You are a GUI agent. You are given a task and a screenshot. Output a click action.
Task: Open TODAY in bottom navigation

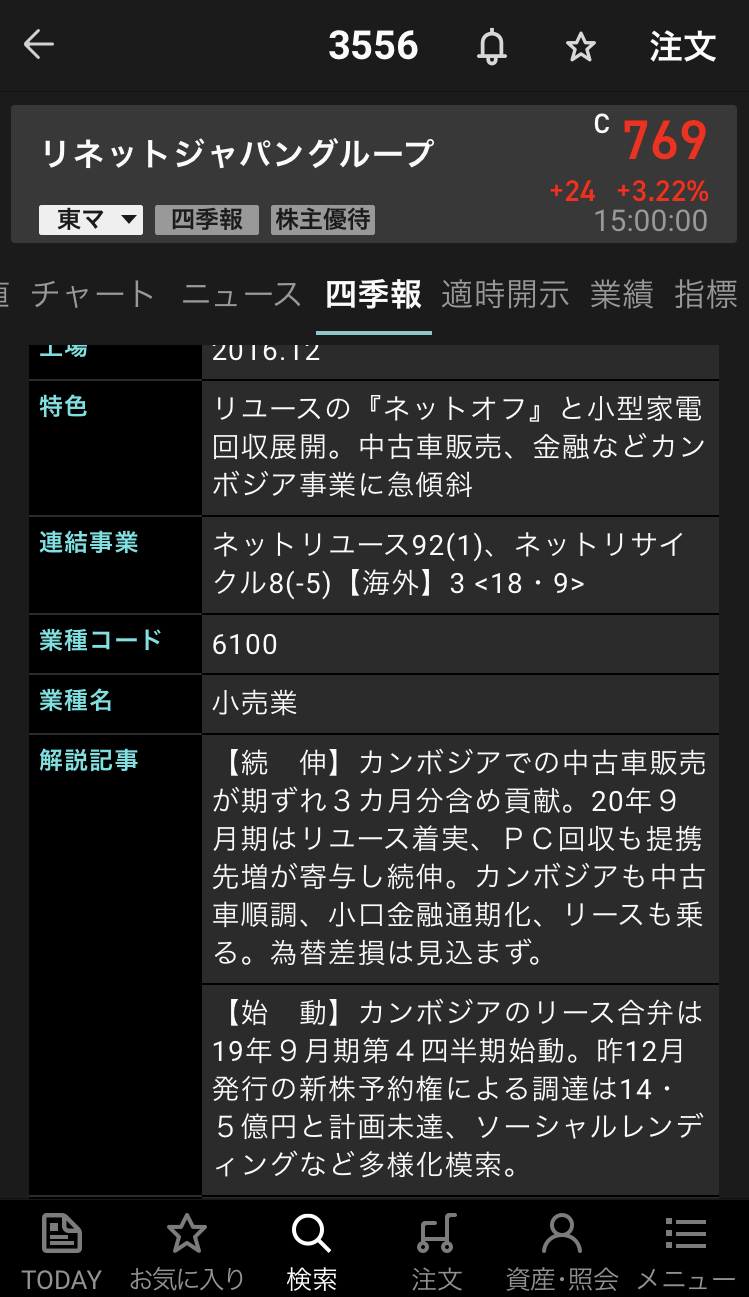point(62,1251)
